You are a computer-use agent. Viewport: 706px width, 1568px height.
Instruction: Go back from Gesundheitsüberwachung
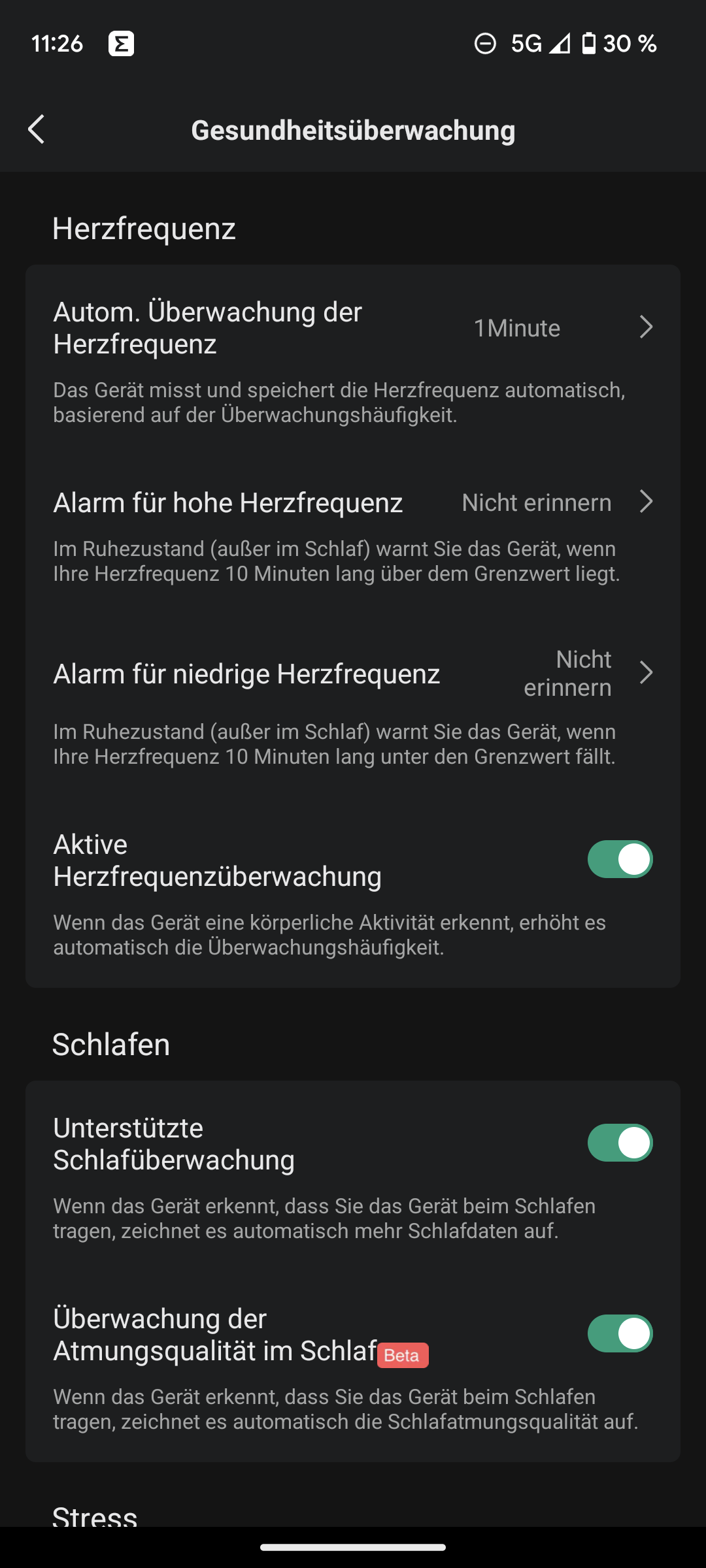[37, 129]
